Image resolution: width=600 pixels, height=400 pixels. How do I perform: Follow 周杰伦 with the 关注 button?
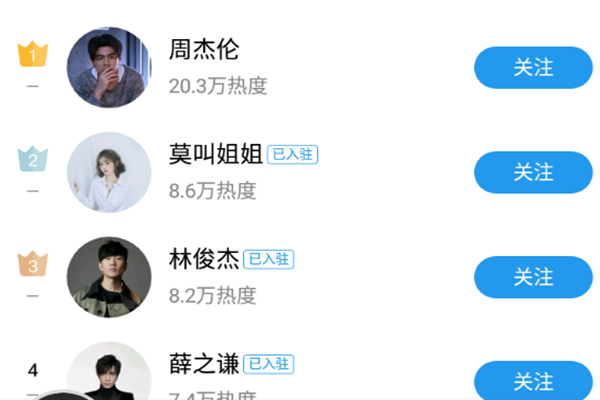pos(533,68)
